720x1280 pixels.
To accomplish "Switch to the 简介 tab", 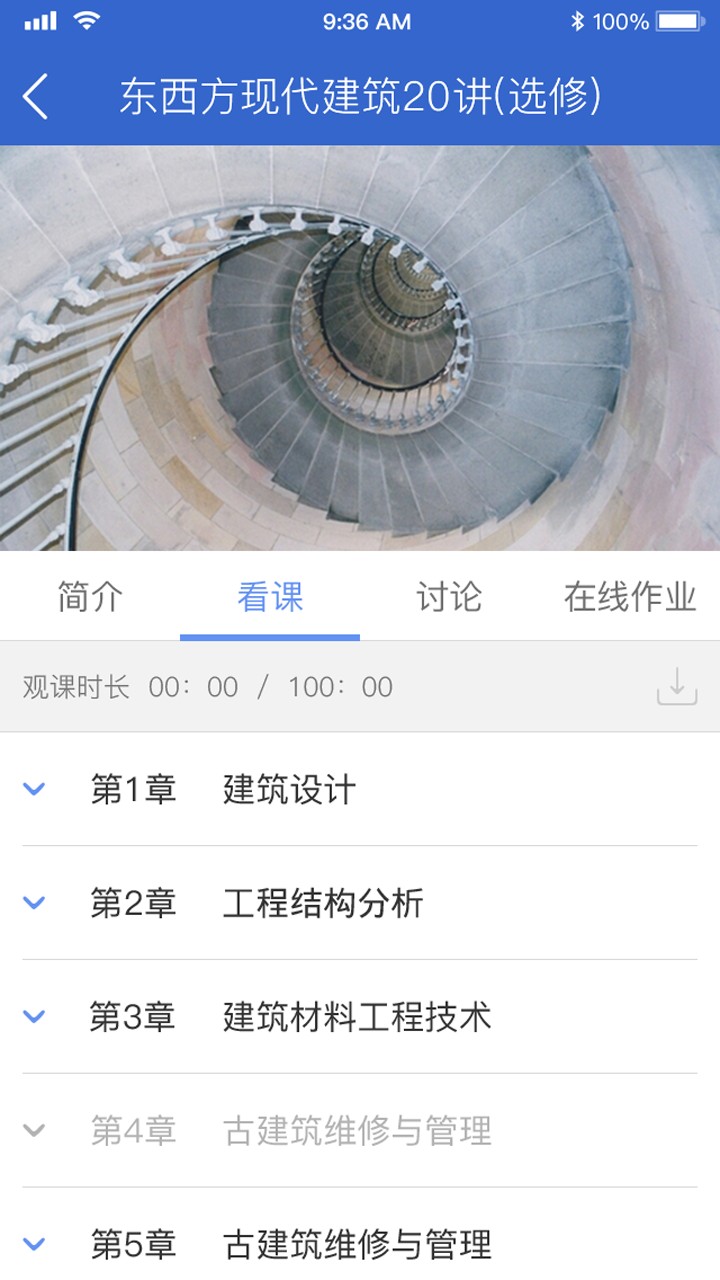I will 88,597.
